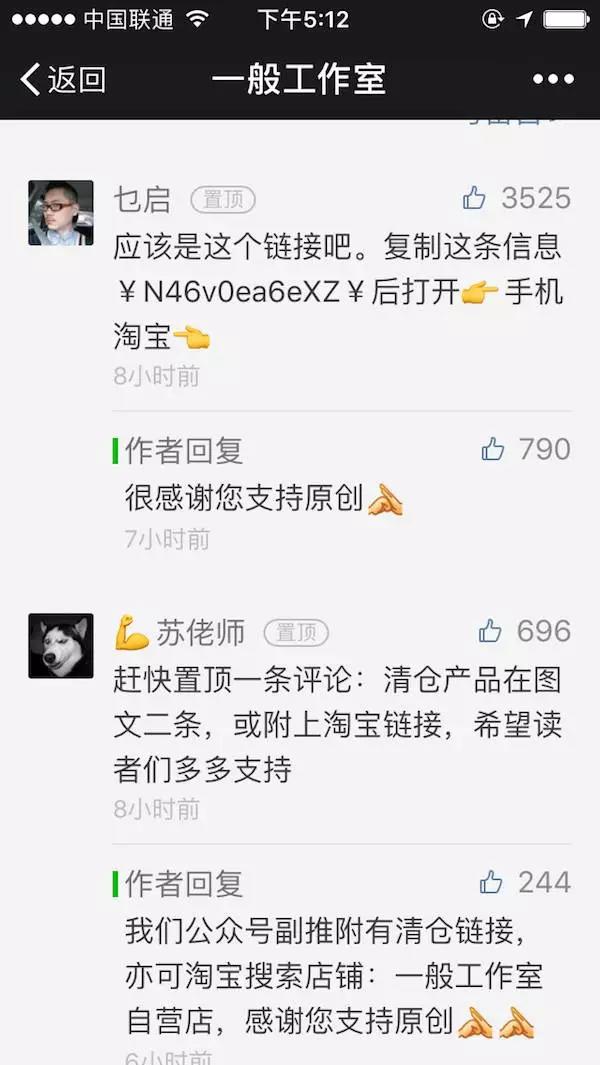Open the three-dot overflow menu
The image size is (600, 1065).
click(553, 79)
